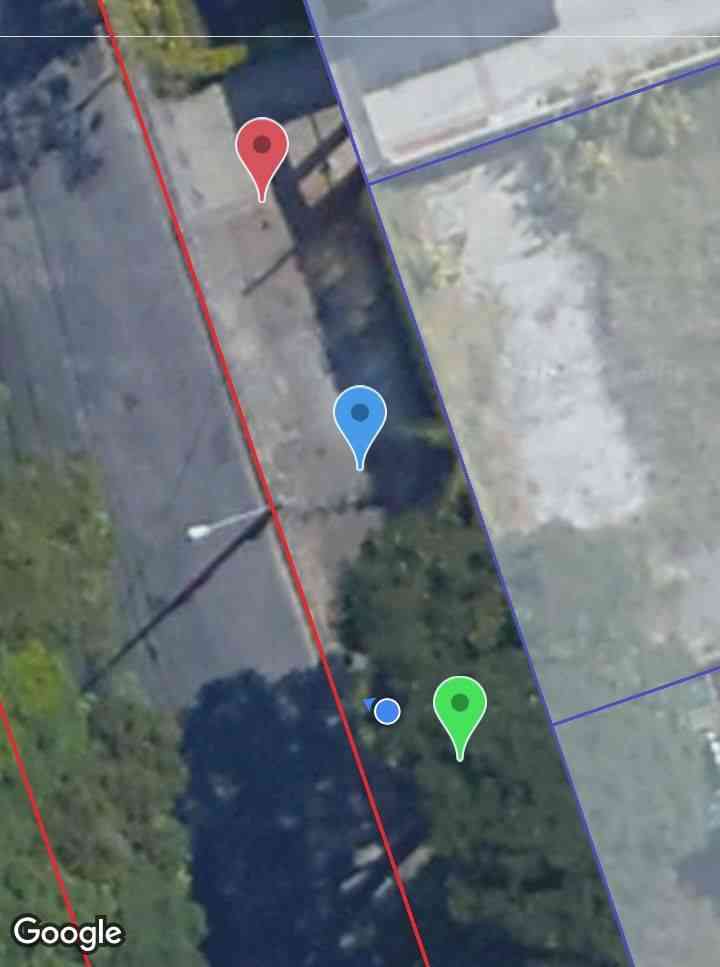This screenshot has height=967, width=720.
Task: Select the blue map pin
Action: point(360,418)
